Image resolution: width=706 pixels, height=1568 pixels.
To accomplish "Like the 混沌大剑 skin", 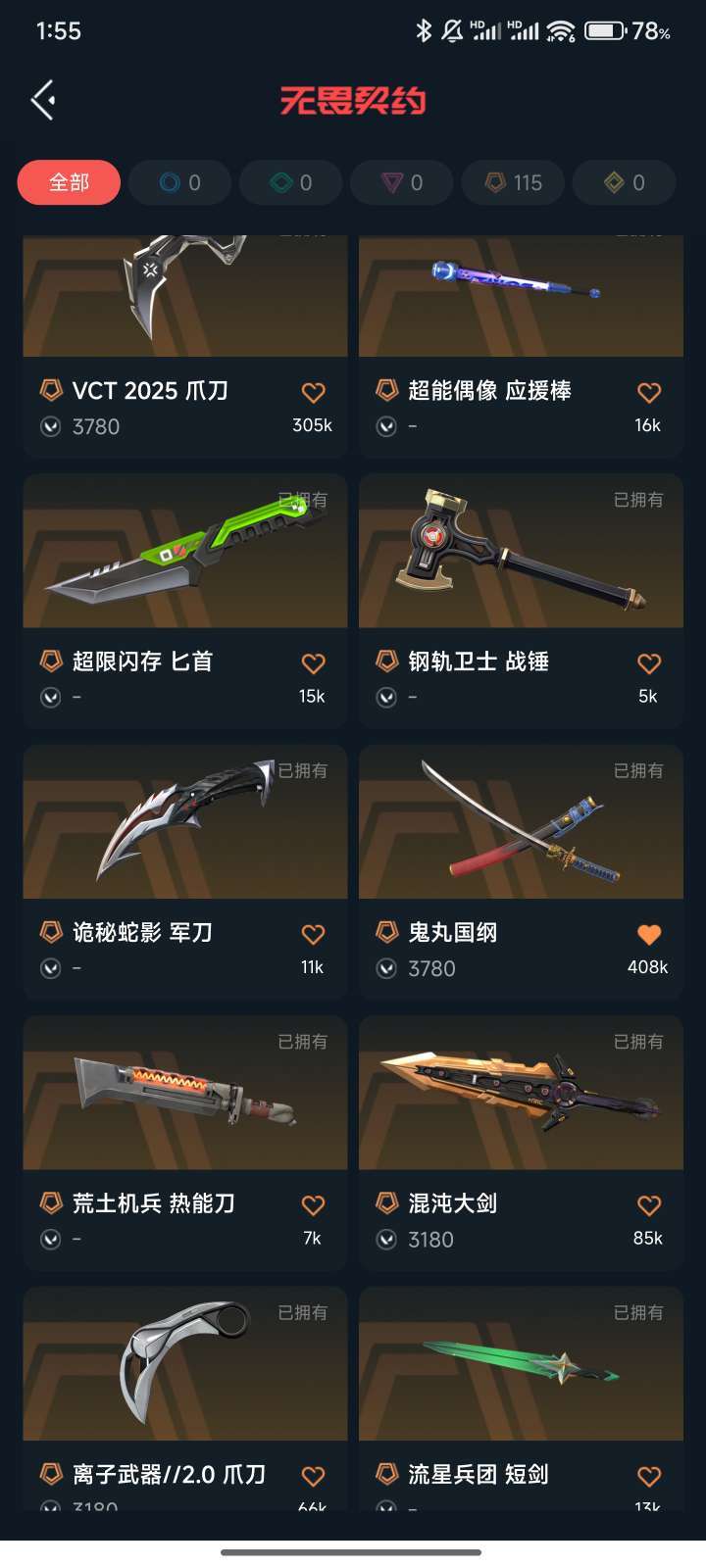I will click(x=649, y=1205).
